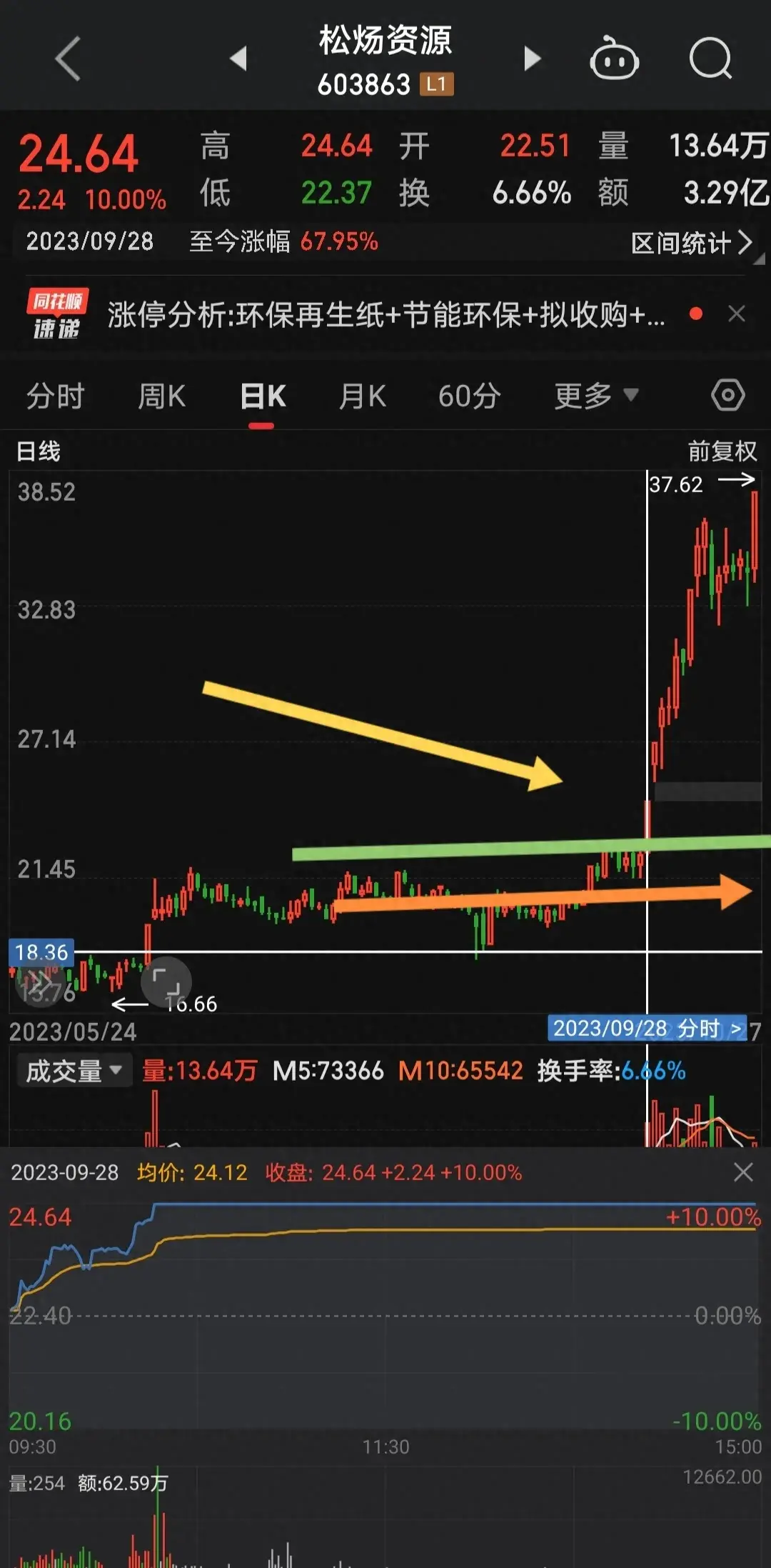Go back using the top-left arrow
Image resolution: width=771 pixels, height=1568 pixels.
point(69,59)
